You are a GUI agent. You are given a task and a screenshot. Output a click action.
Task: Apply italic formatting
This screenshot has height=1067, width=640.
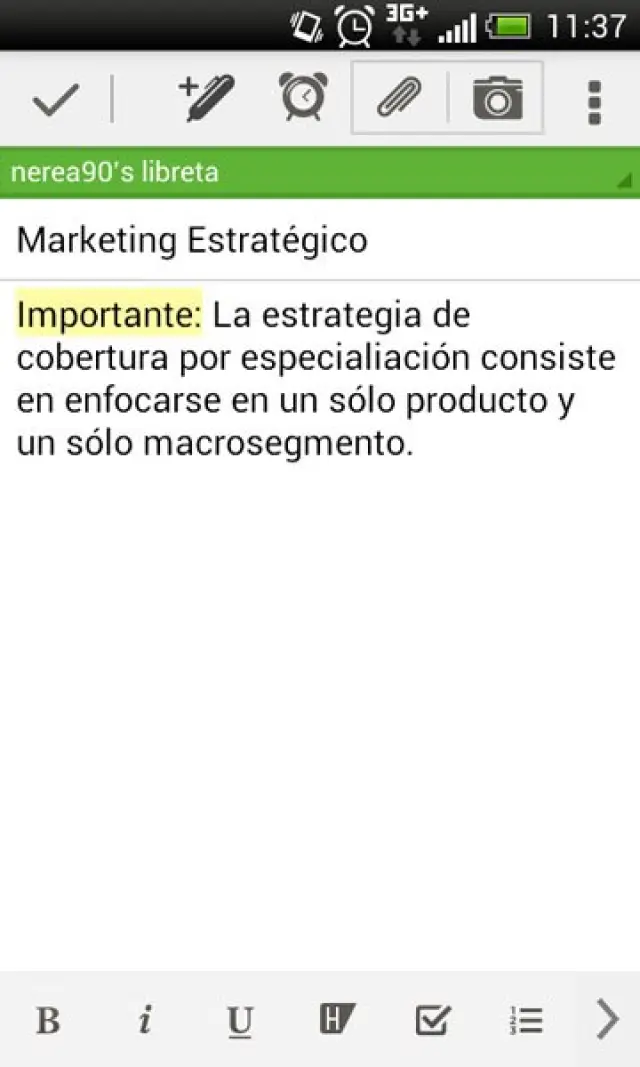(145, 1020)
